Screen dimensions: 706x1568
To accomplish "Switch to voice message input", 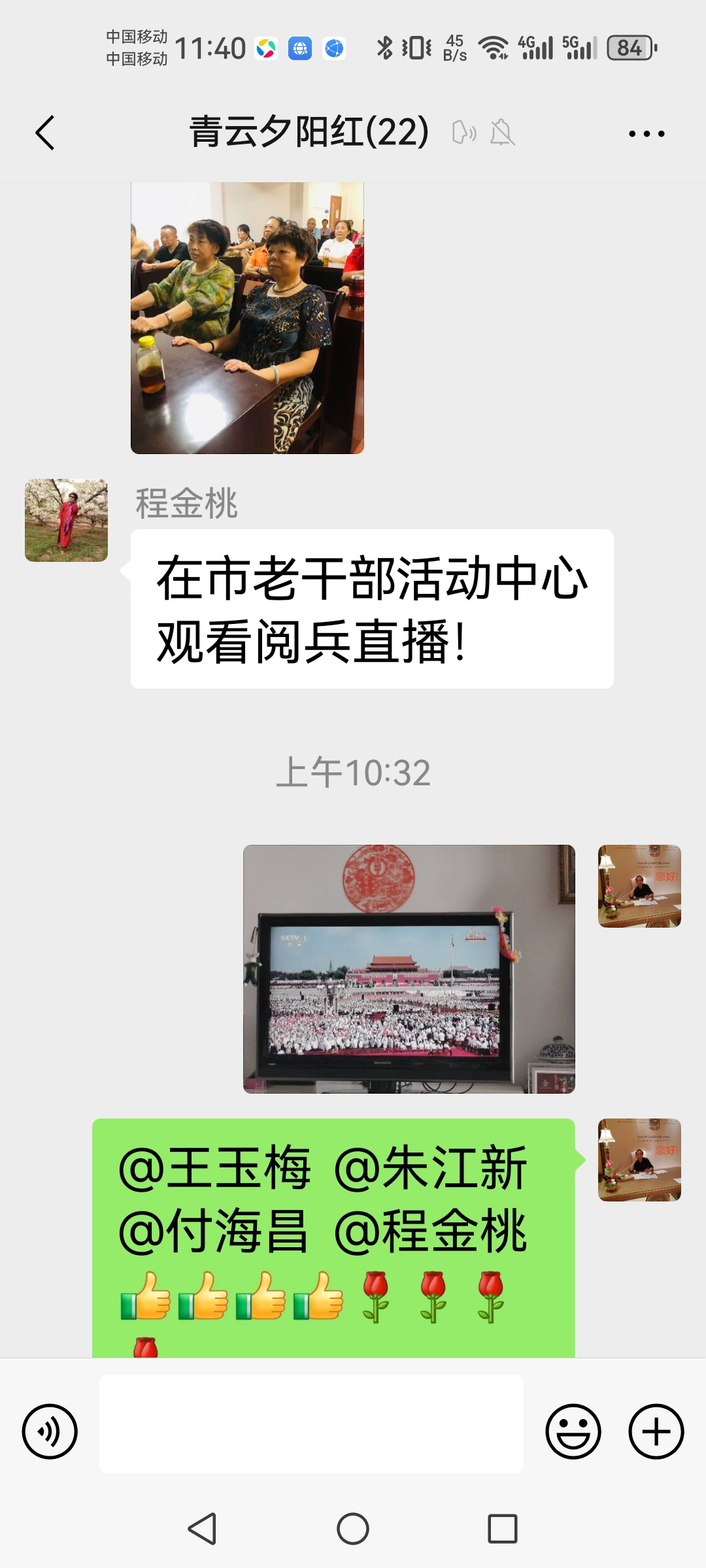I will [x=50, y=1431].
